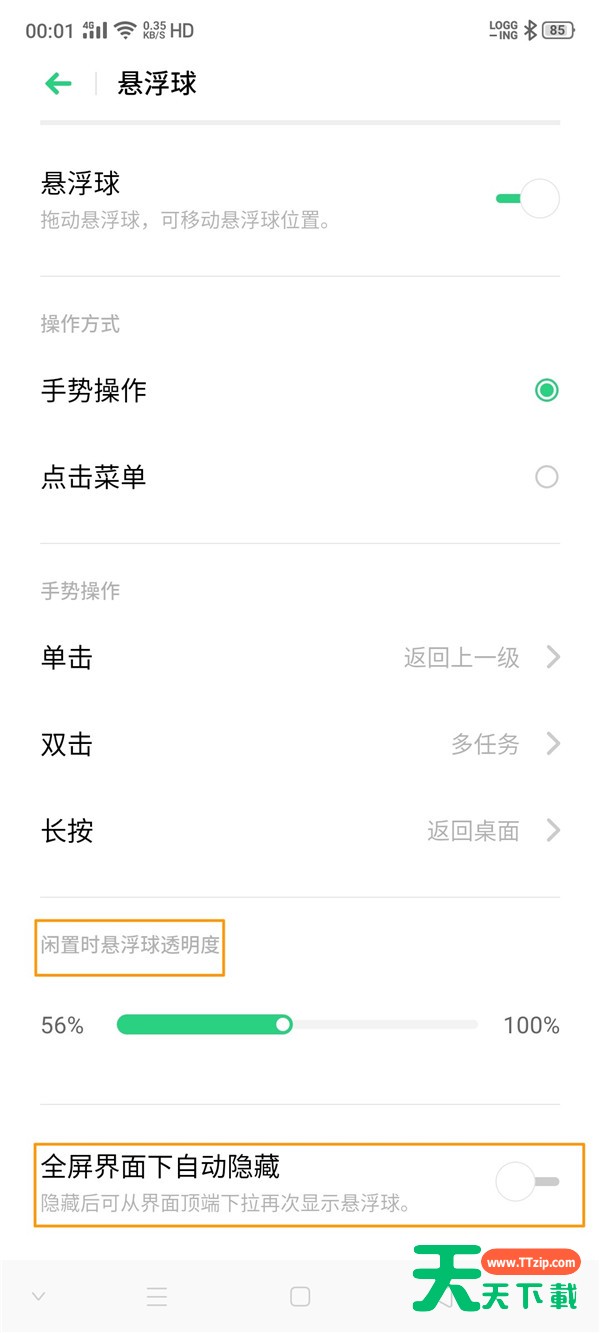Viewport: 600px width, 1333px height.
Task: Tap the 闲置时悬浮球透明度 slider track
Action: tap(380, 1025)
